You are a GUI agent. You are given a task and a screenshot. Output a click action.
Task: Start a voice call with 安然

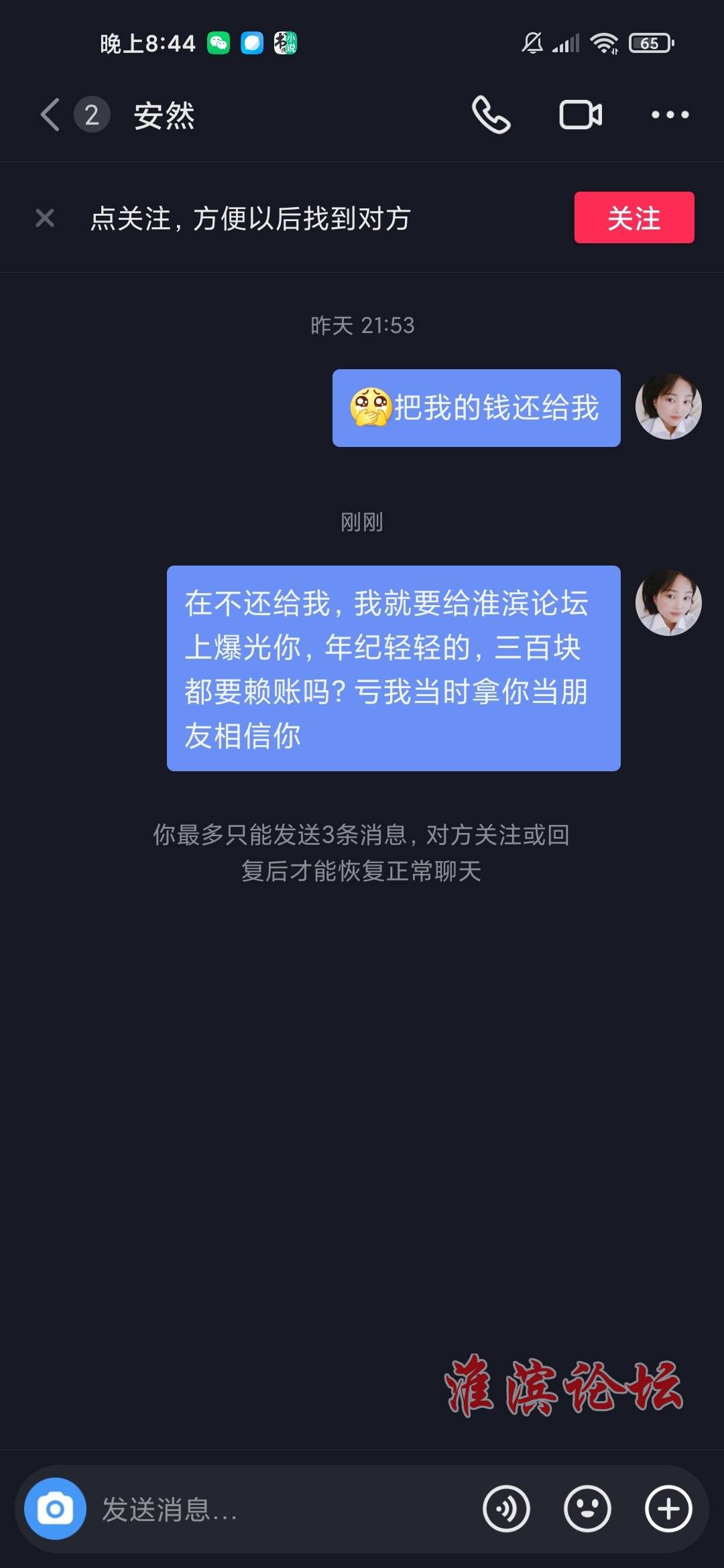point(491,115)
